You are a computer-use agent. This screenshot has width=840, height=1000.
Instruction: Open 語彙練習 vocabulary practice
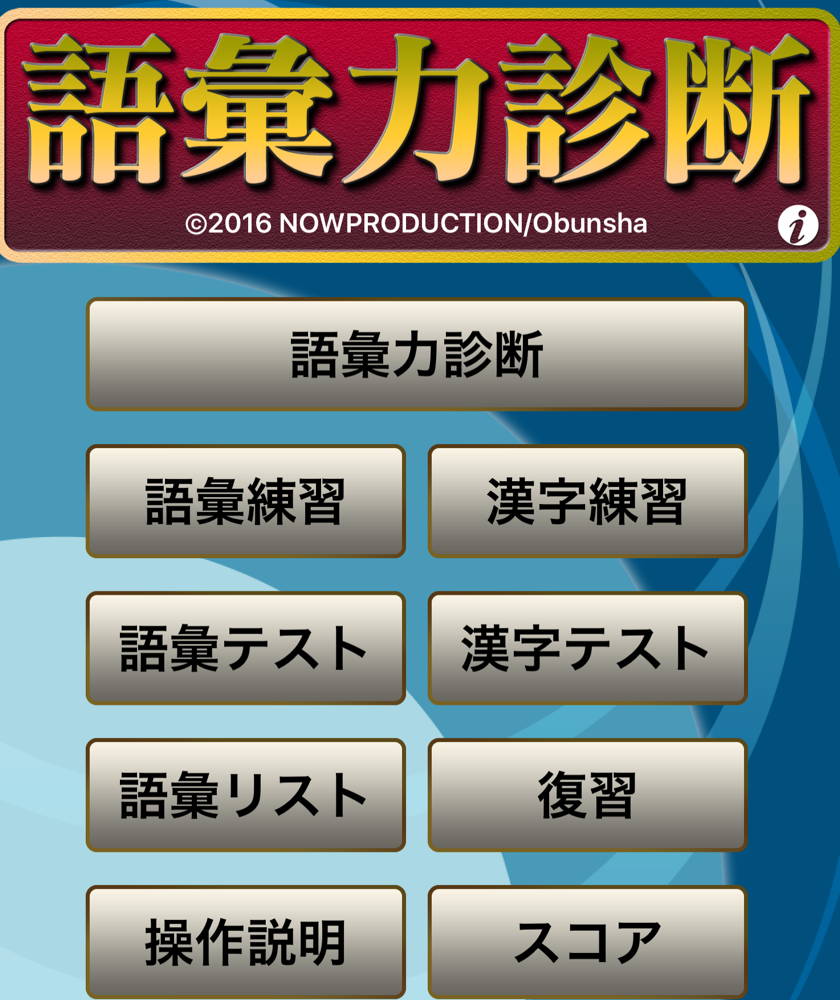(x=245, y=501)
